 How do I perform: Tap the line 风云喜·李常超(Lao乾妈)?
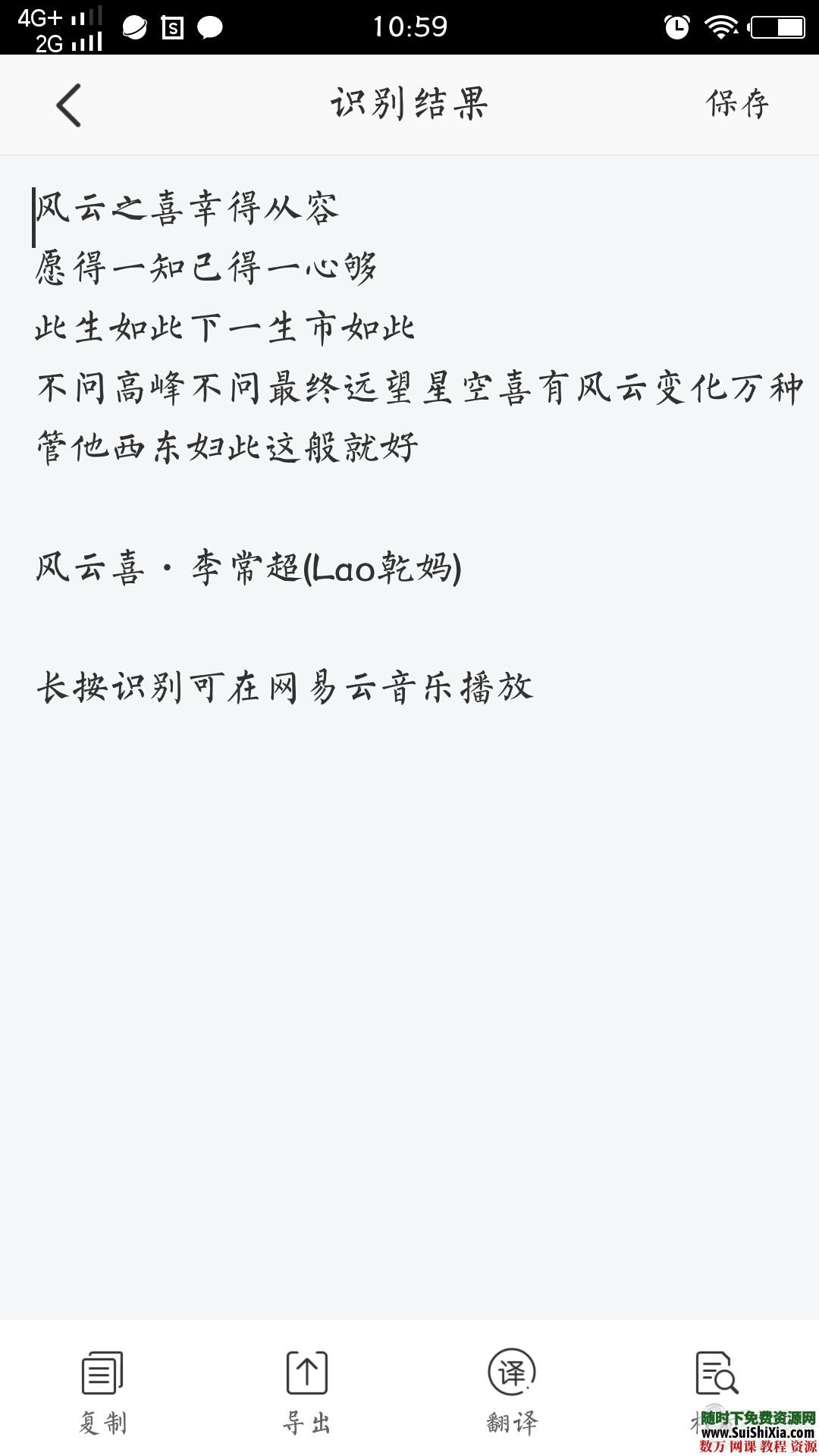coord(244,569)
